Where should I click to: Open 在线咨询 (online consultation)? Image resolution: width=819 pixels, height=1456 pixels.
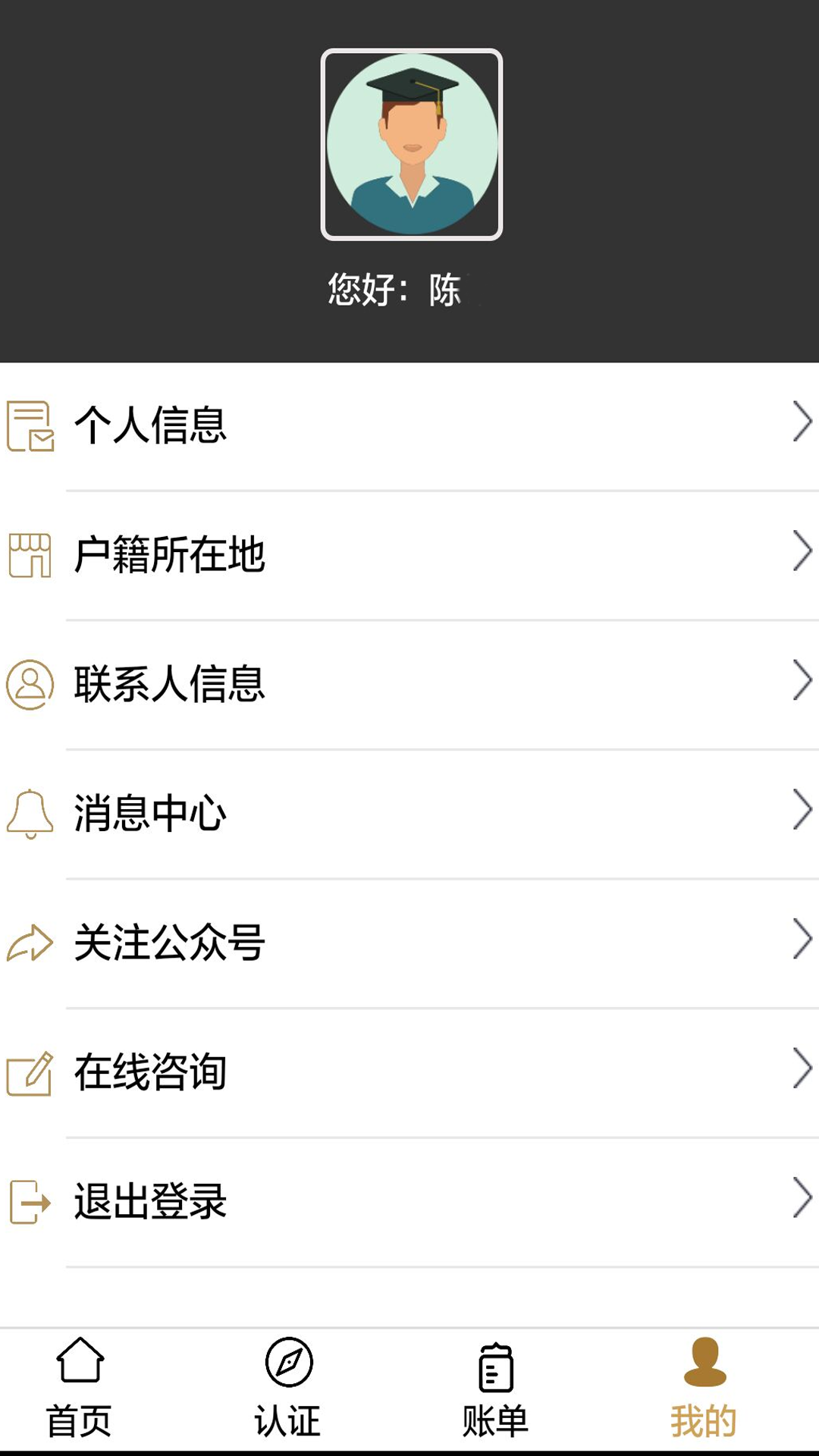point(409,1072)
